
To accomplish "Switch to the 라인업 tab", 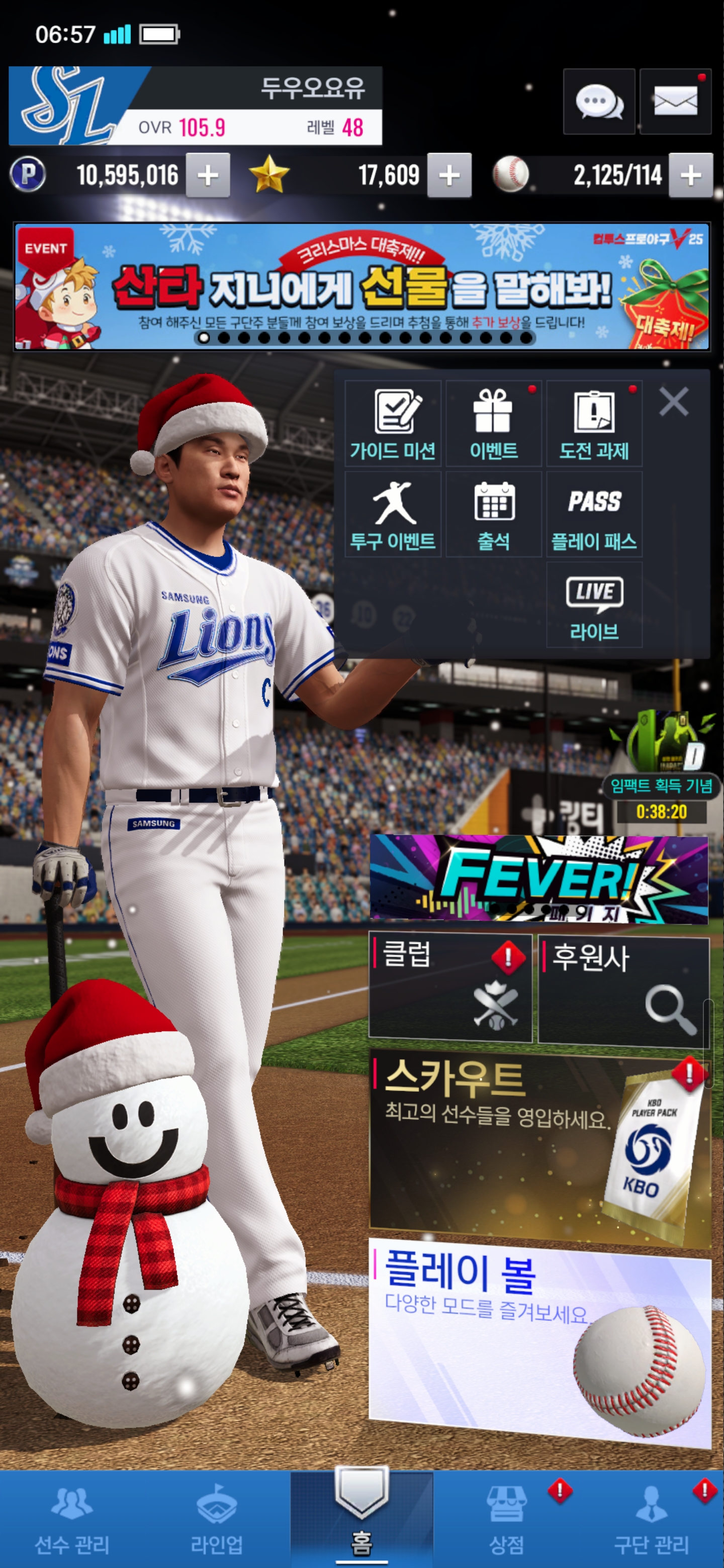I will pyautogui.click(x=217, y=1519).
